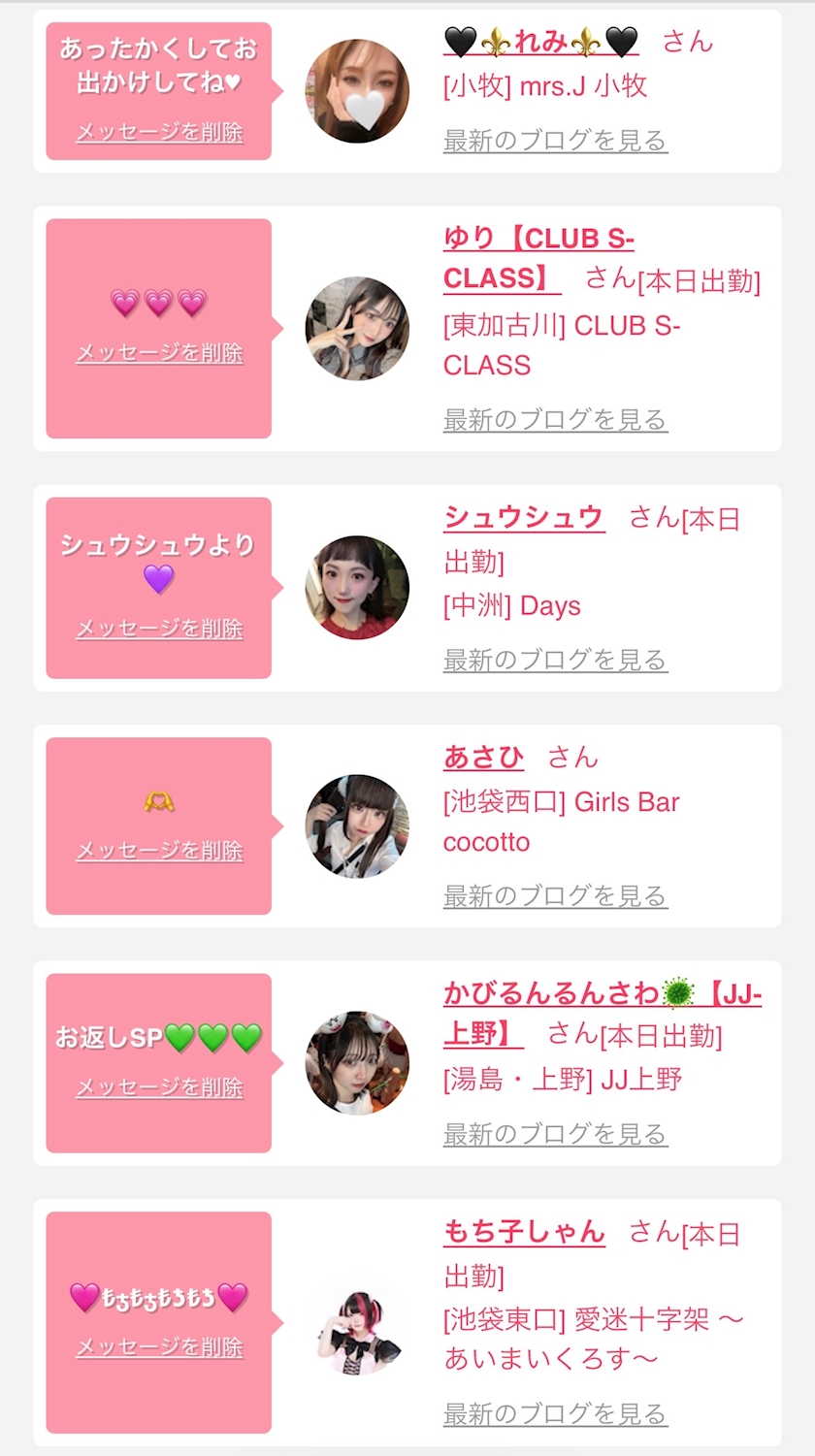Delete the message from ゆり
Screen dimensions: 815x1456
coord(159,353)
